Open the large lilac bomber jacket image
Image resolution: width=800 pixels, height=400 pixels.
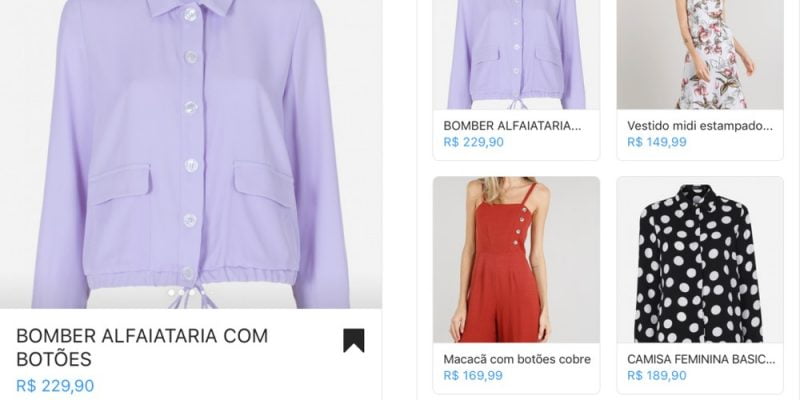tap(190, 155)
